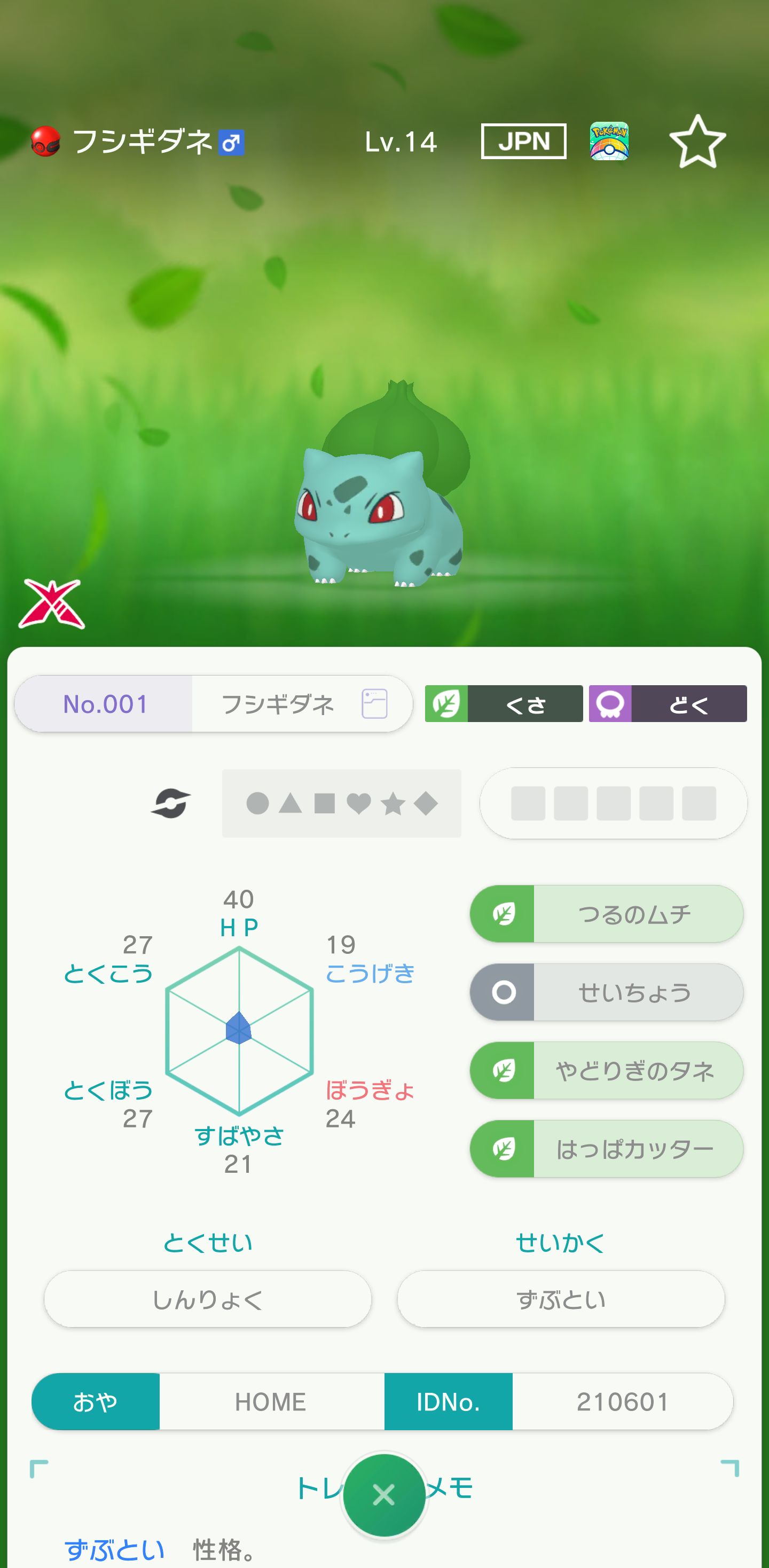769x1568 pixels.
Task: Open move はっぱカッター details
Action: 607,1149
